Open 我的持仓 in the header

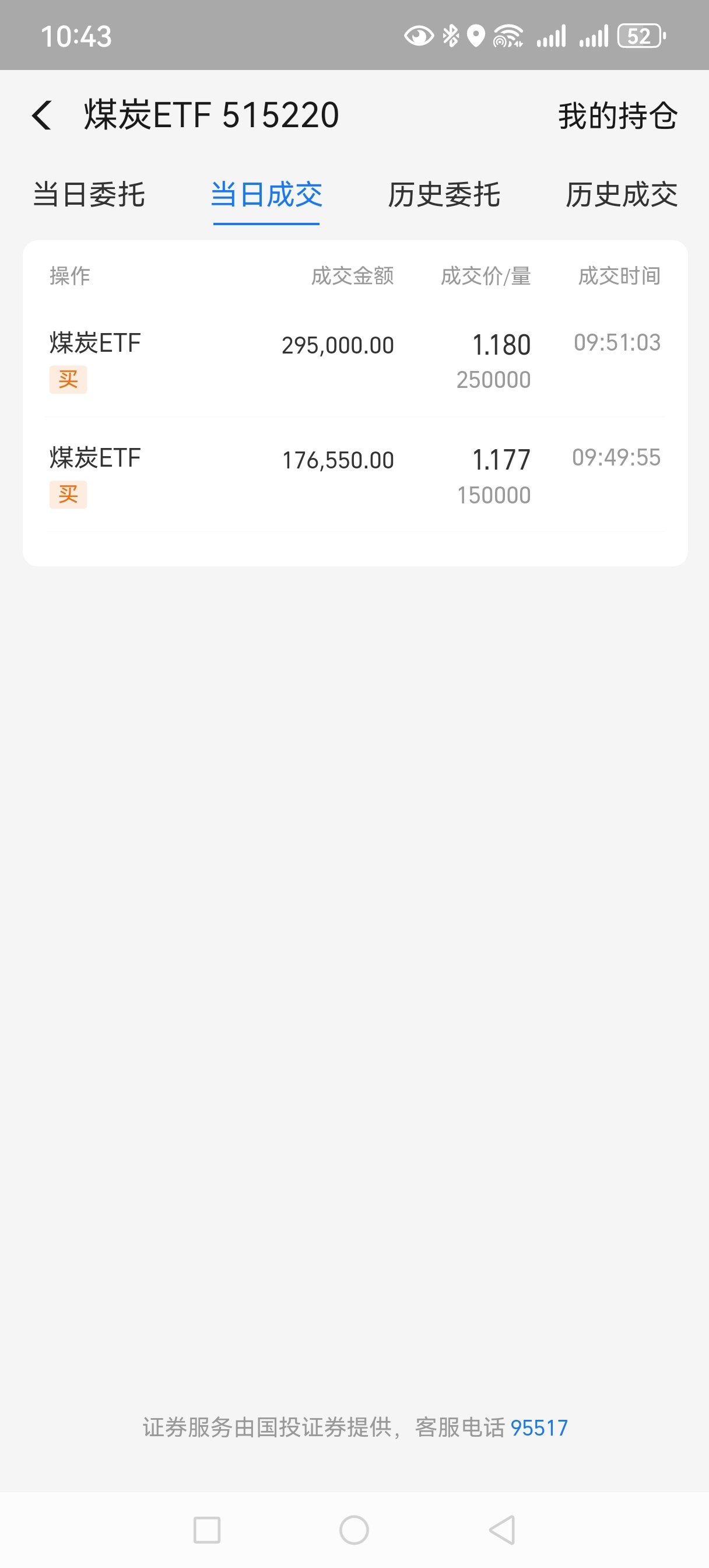pyautogui.click(x=617, y=116)
